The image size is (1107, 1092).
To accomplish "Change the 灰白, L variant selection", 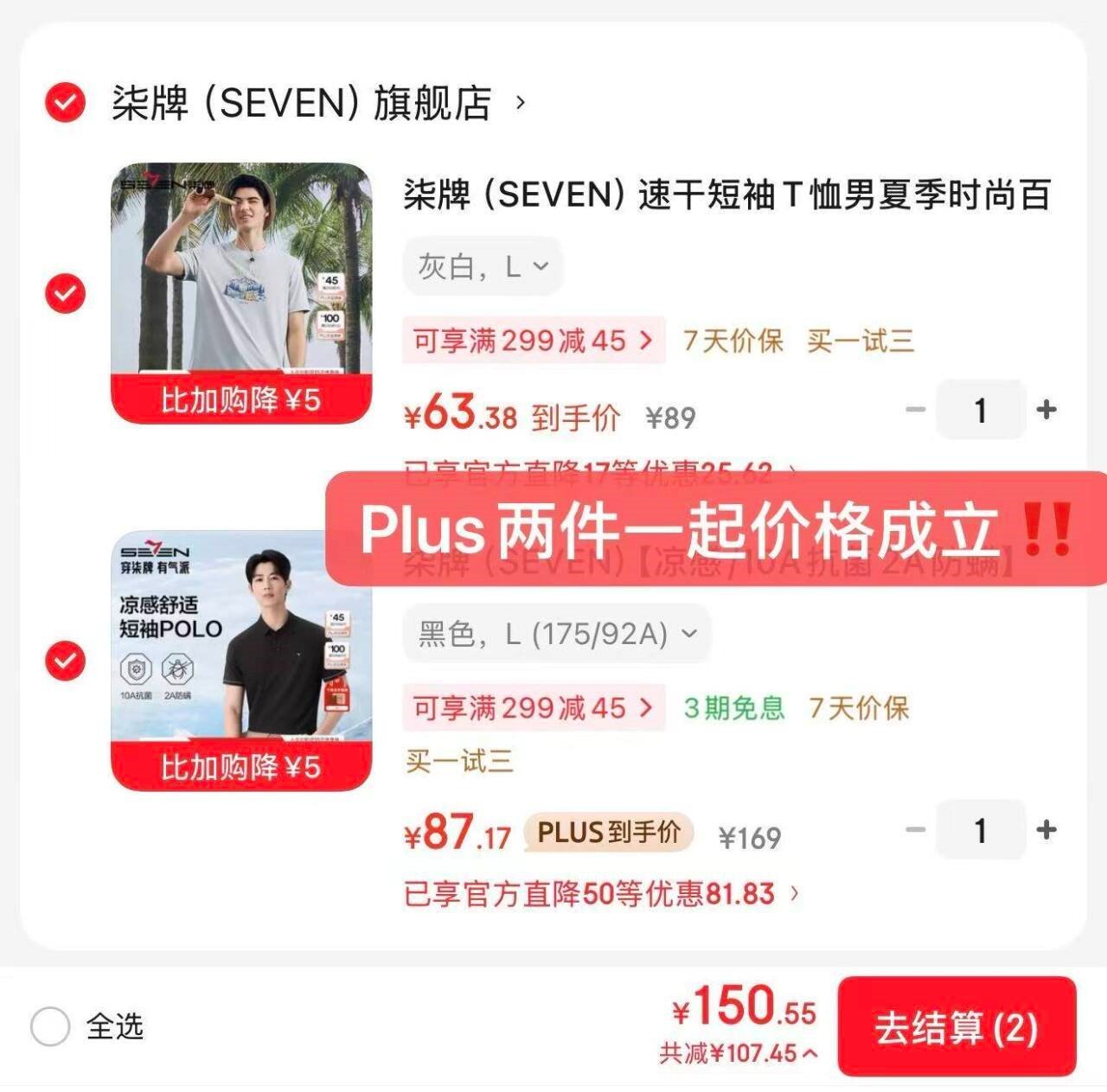I will 483,267.
